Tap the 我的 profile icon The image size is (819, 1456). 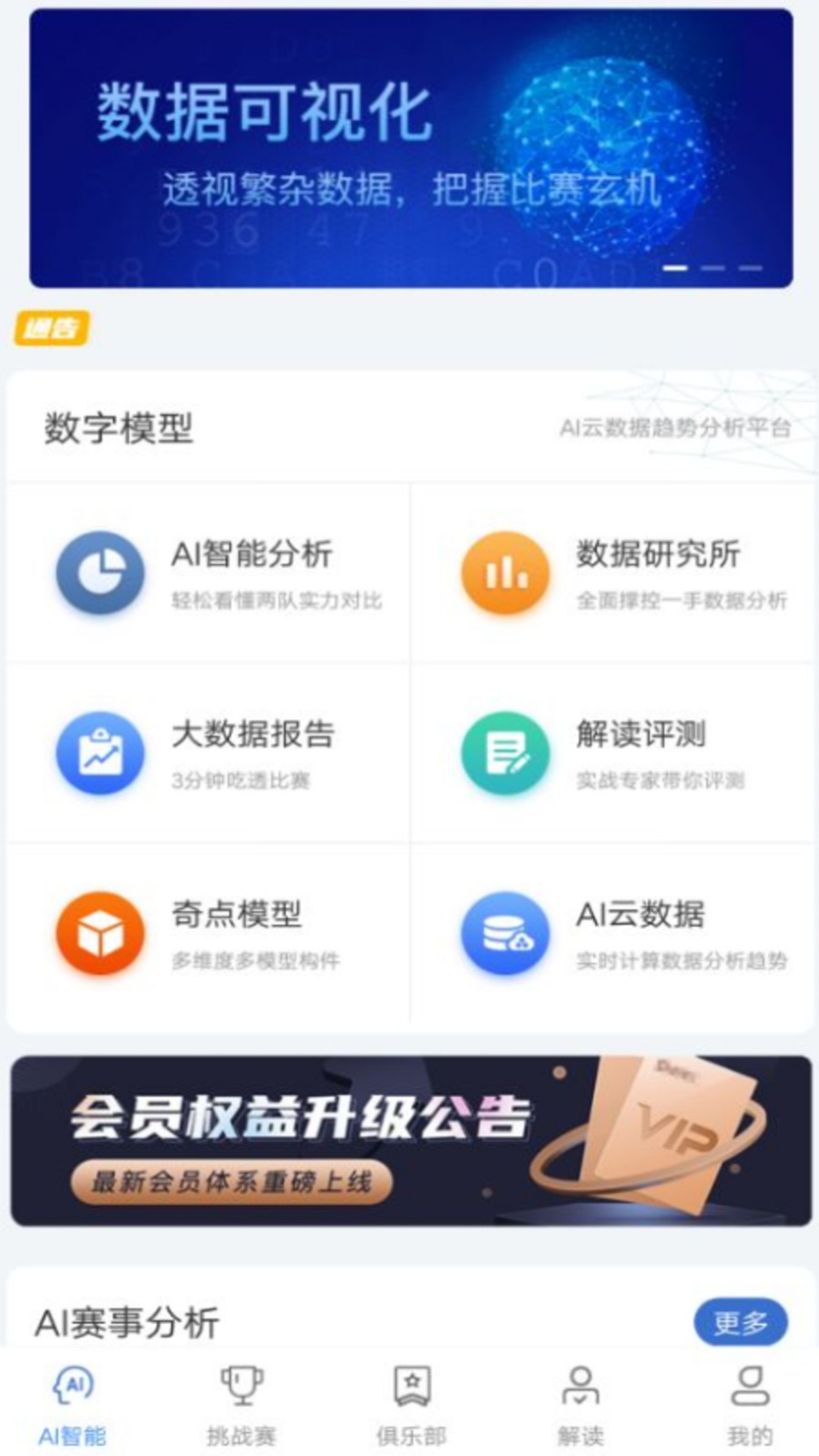(750, 1385)
